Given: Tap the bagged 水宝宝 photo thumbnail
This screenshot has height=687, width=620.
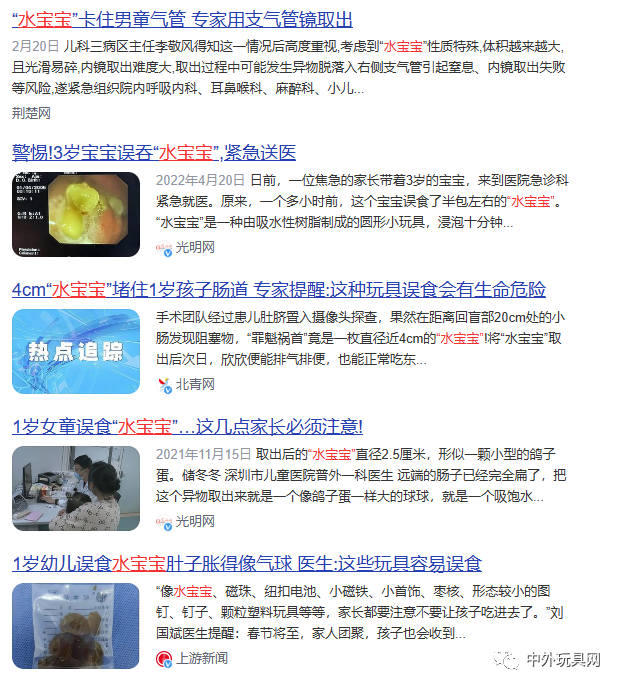Looking at the screenshot, I should pos(76,625).
